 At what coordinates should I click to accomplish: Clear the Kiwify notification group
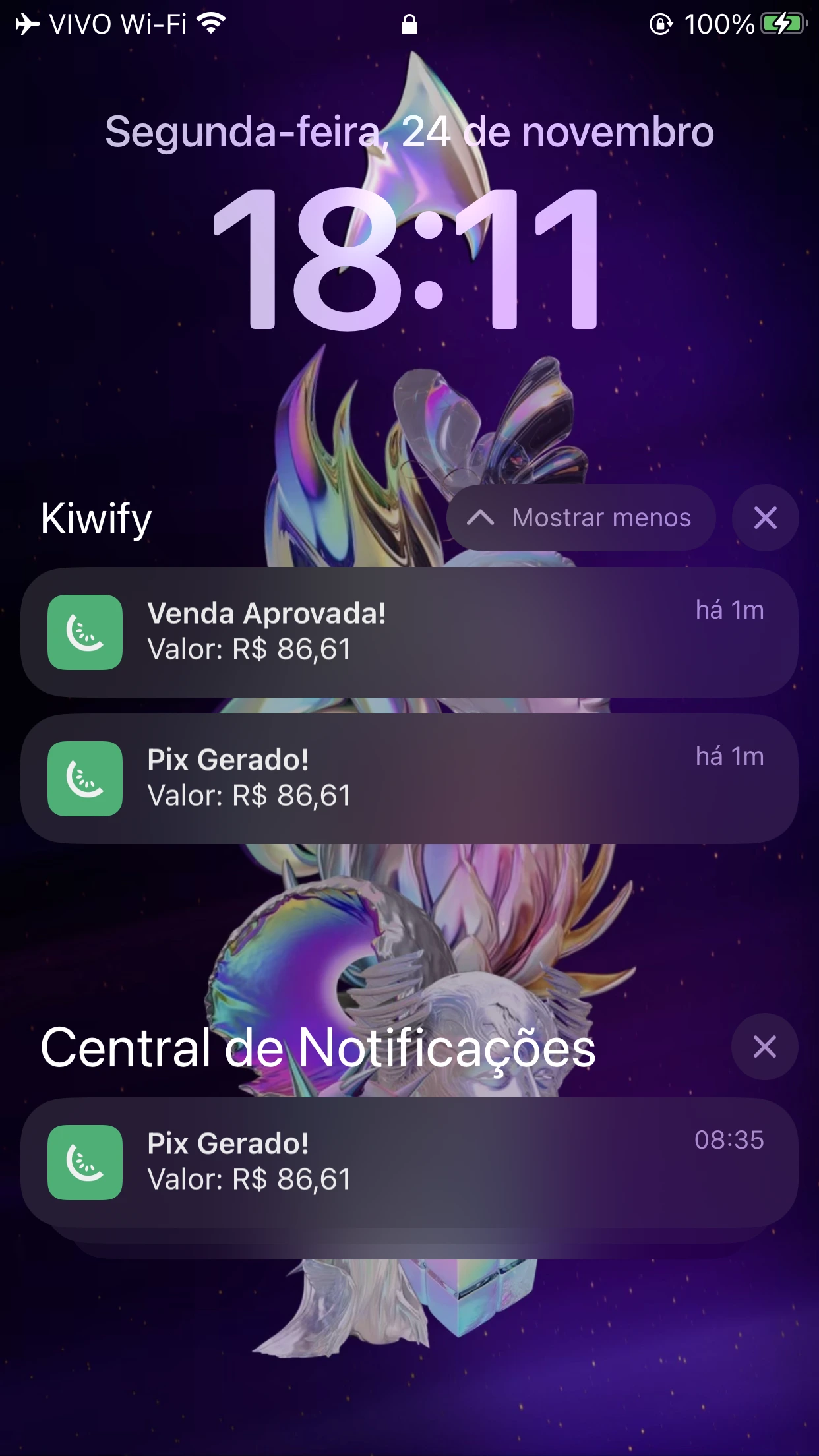[x=765, y=518]
